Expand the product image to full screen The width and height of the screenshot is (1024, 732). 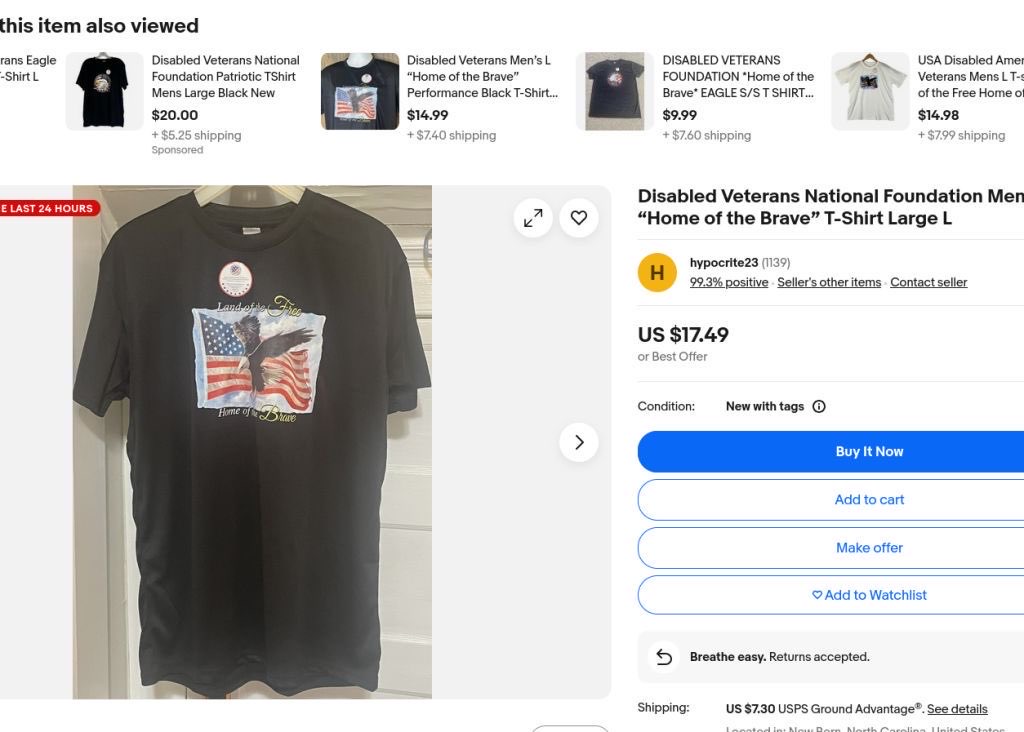point(533,217)
